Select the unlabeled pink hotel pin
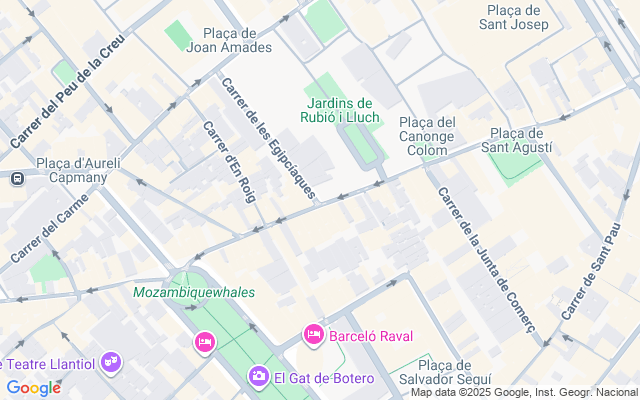This screenshot has width=640, height=400. pyautogui.click(x=205, y=343)
